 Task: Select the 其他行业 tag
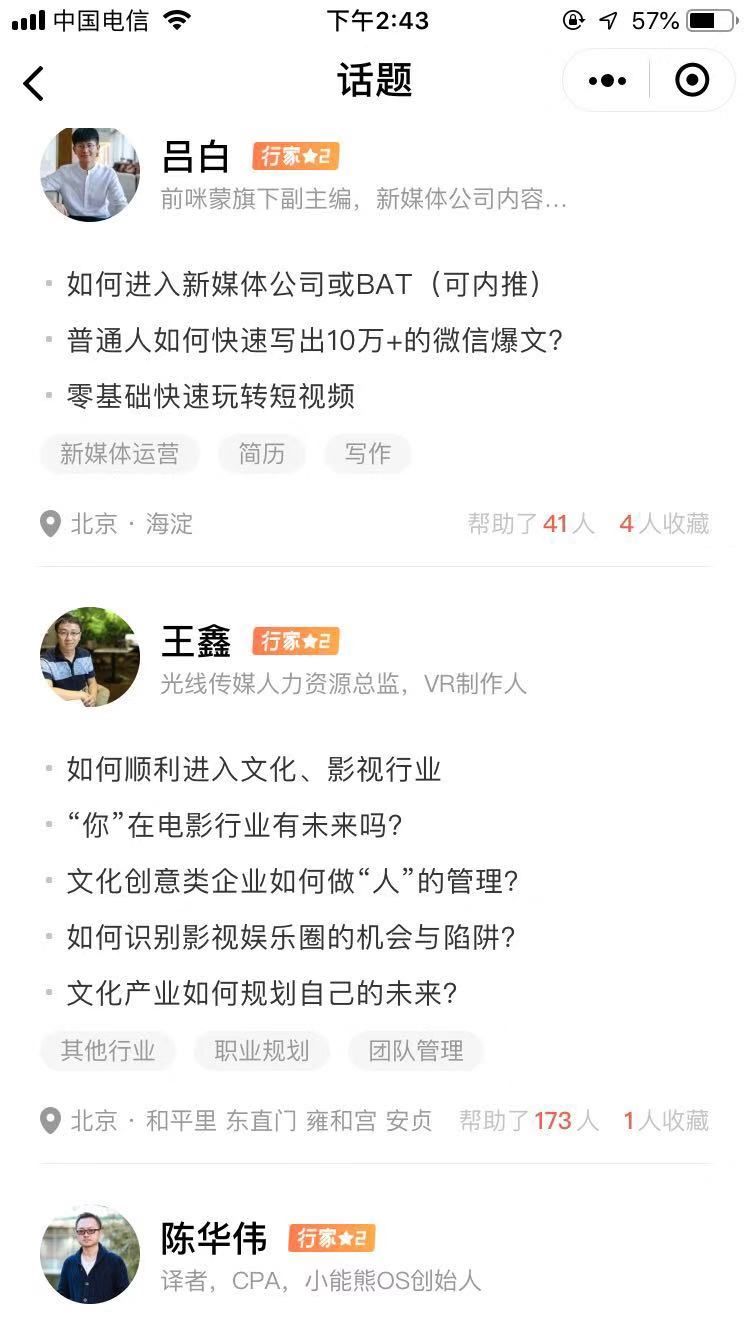click(108, 1051)
